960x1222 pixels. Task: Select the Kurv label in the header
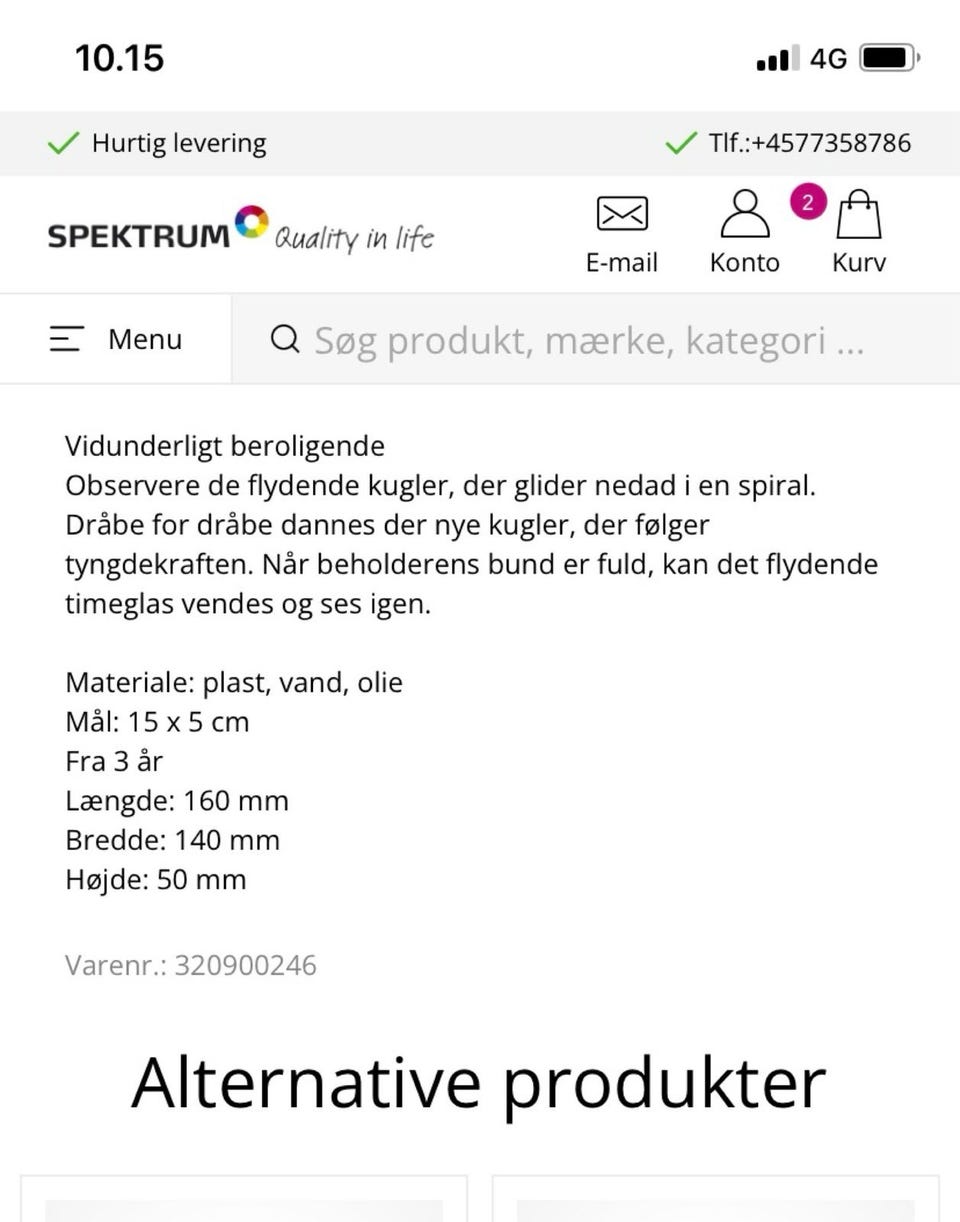click(858, 262)
